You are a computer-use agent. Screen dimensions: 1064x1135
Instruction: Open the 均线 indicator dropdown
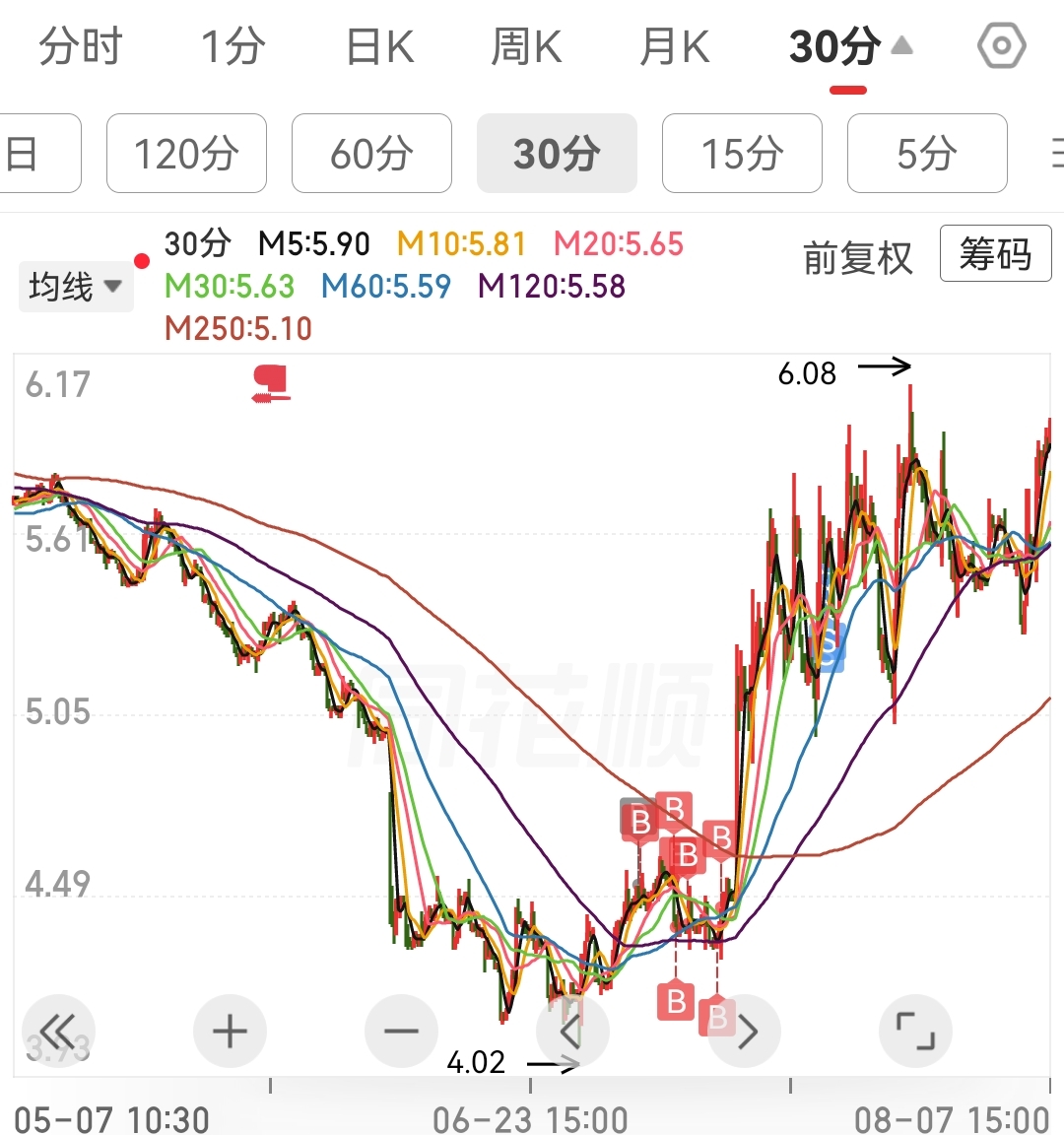pos(76,287)
